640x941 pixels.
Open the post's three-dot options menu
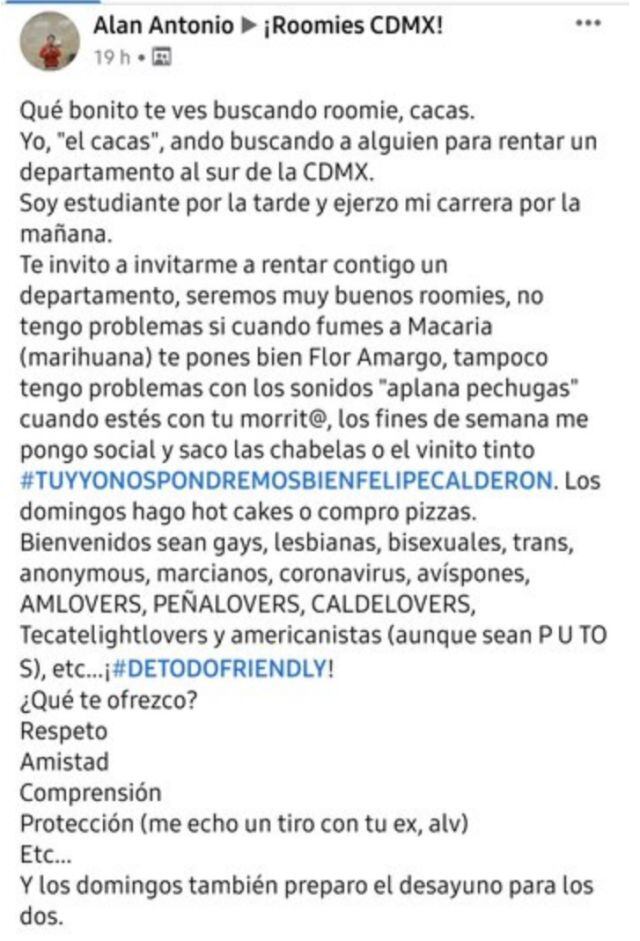[x=591, y=22]
